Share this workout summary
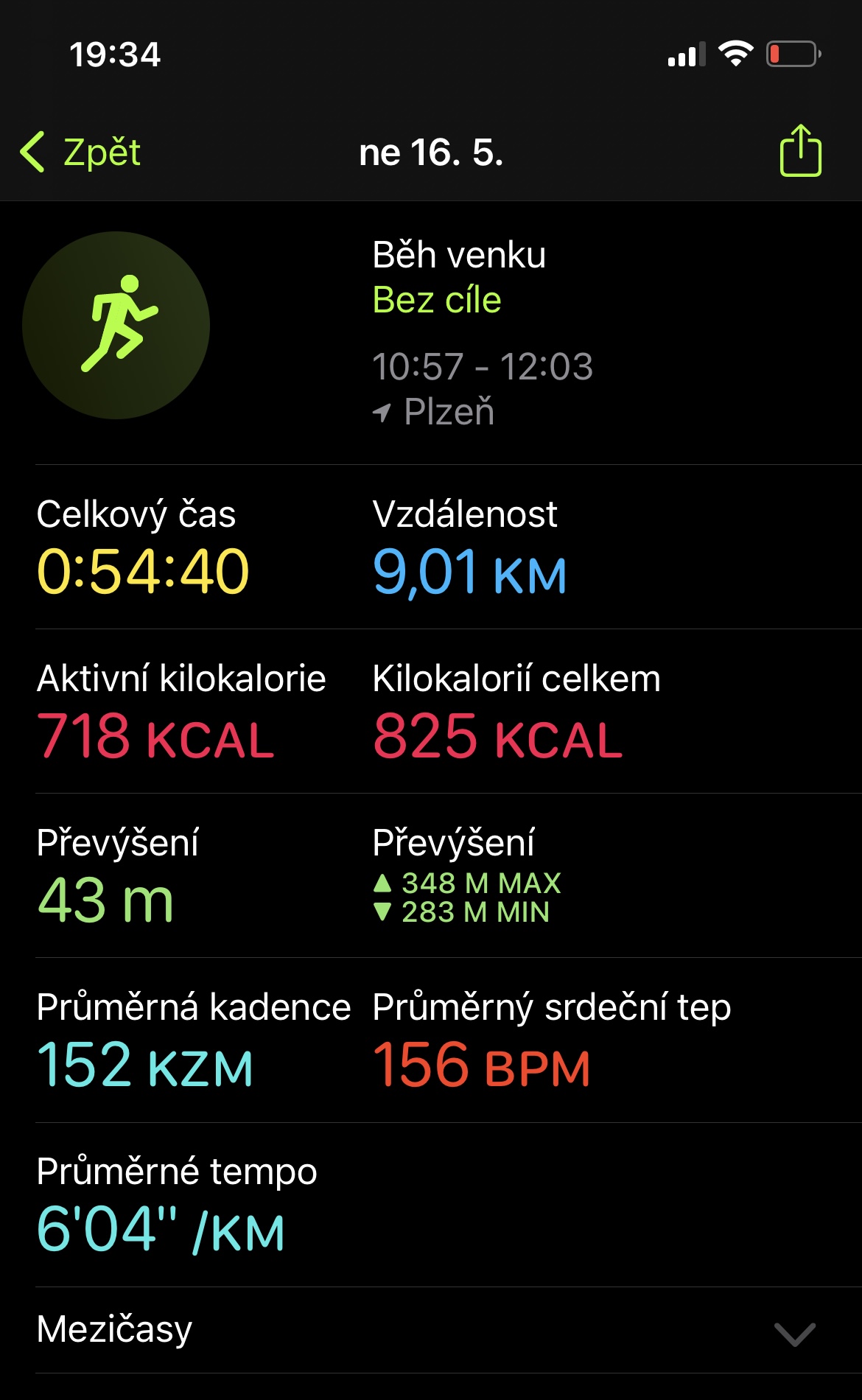This screenshot has width=862, height=1400. coord(800,150)
